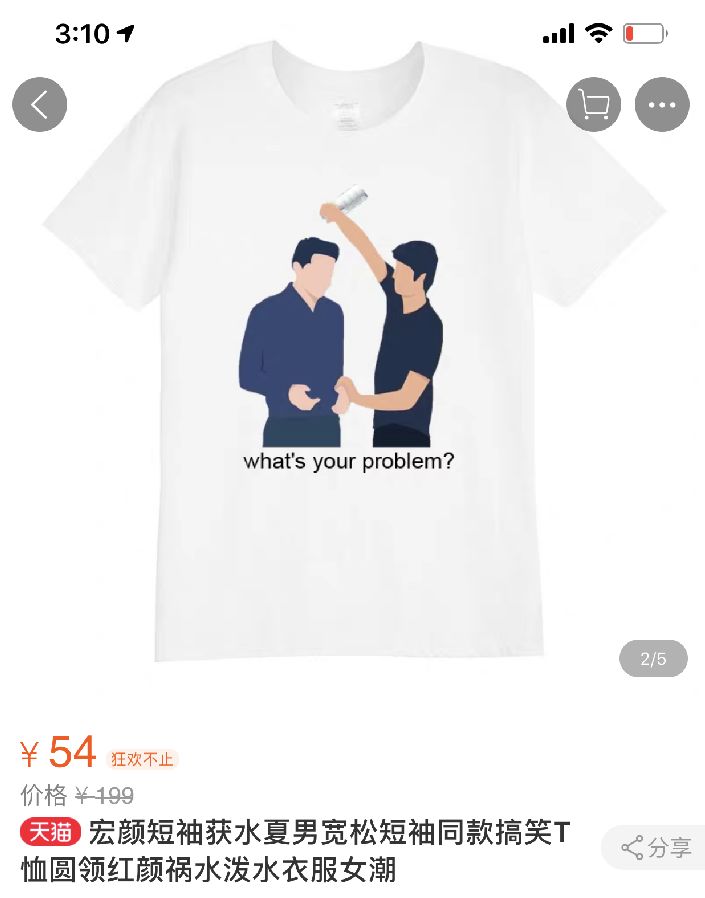This screenshot has height=898, width=705.
Task: Open the shopping cart
Action: pos(593,104)
